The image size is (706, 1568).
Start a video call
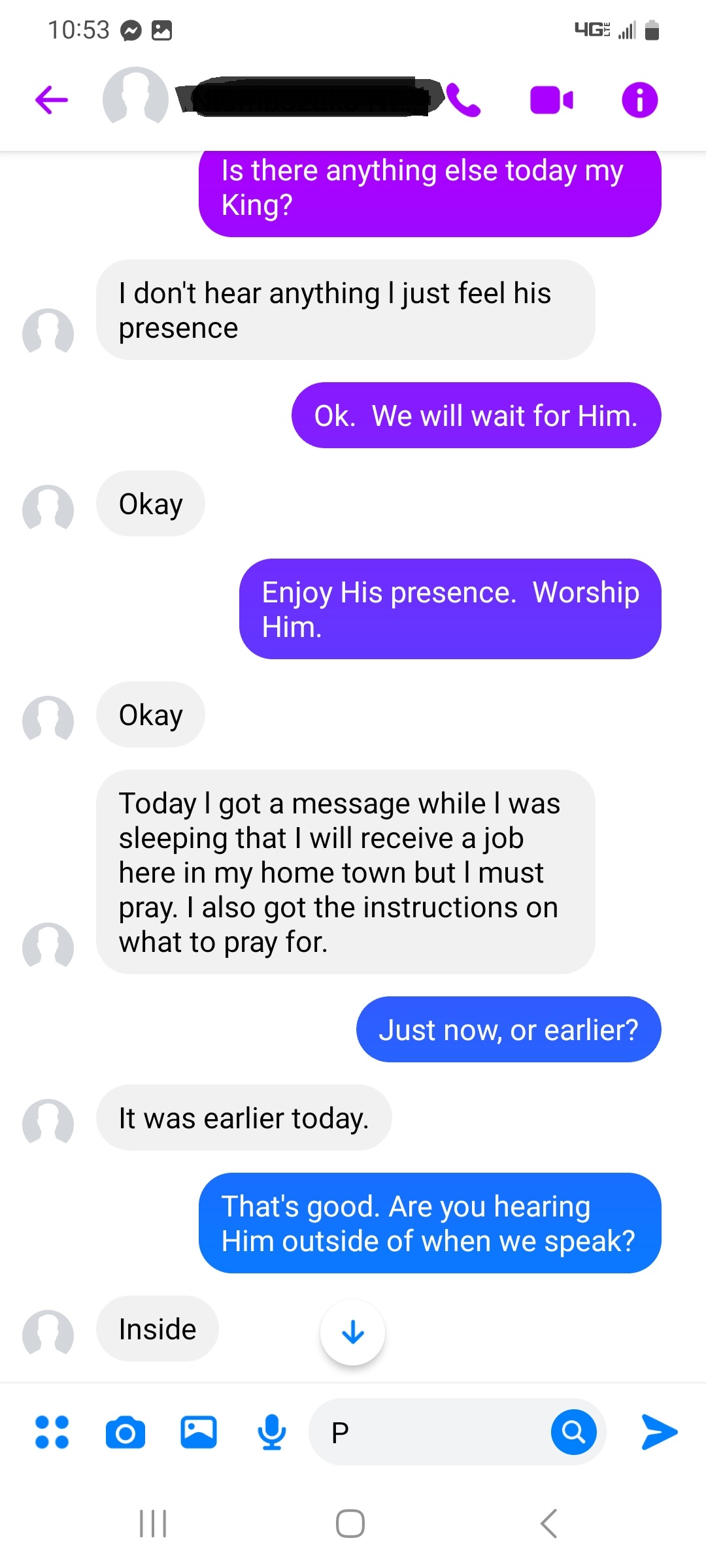pyautogui.click(x=551, y=100)
